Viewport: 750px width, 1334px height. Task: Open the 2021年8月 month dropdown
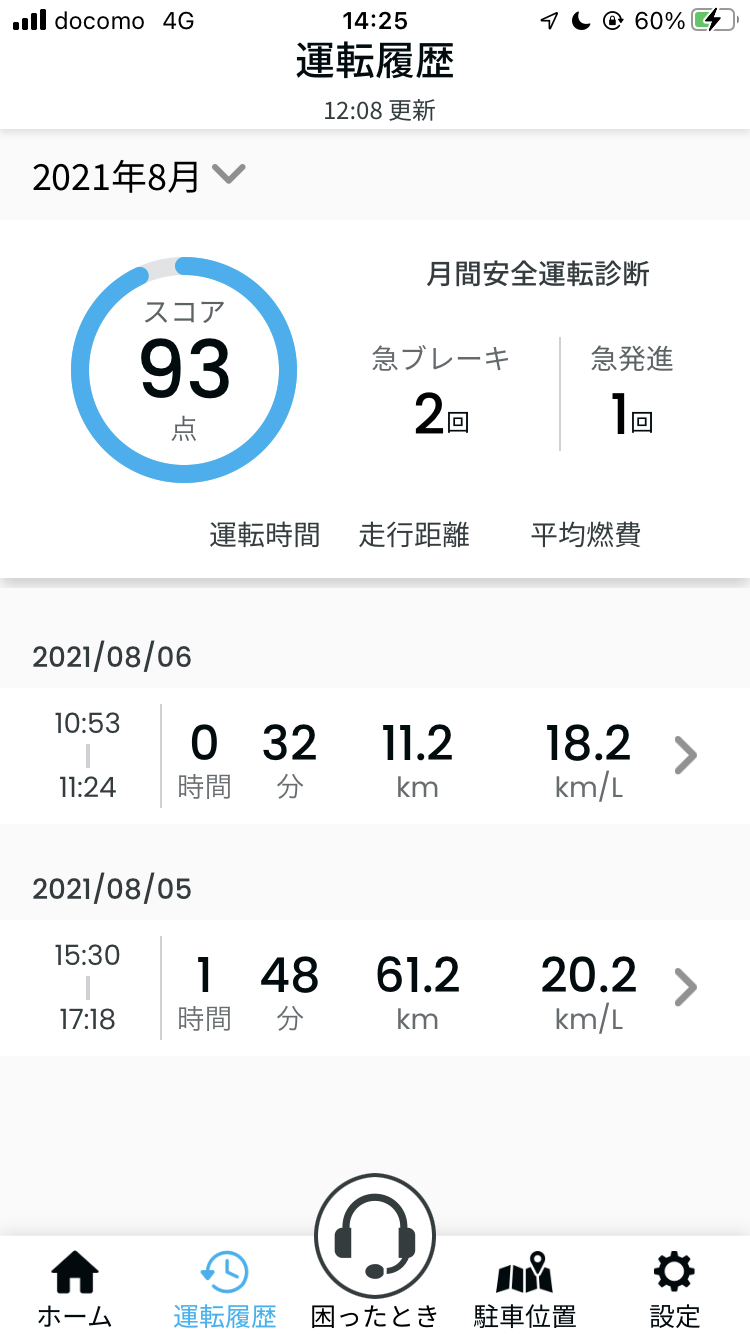coord(139,177)
